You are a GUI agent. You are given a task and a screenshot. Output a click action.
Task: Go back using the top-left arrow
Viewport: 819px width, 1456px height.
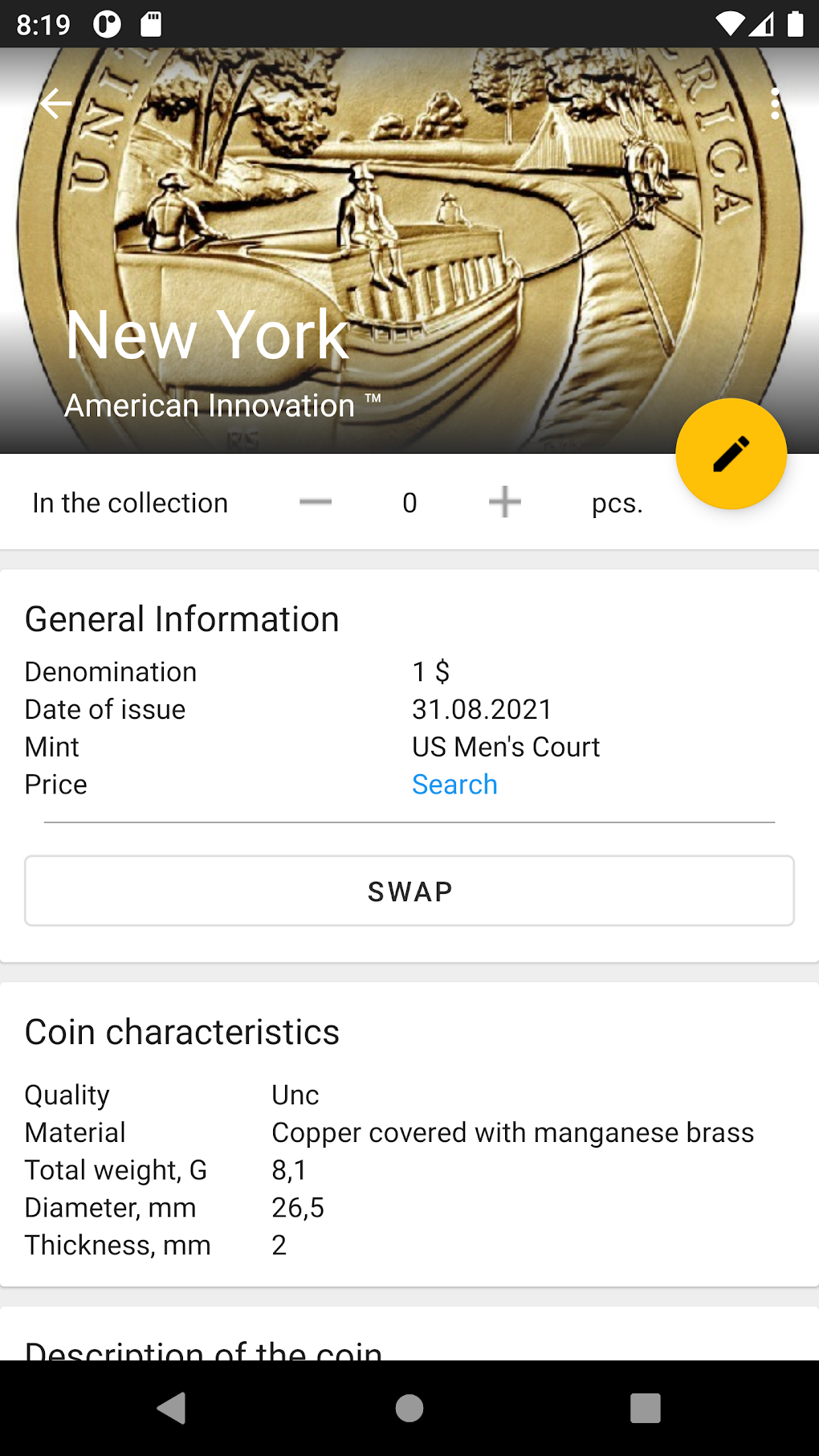tap(55, 103)
